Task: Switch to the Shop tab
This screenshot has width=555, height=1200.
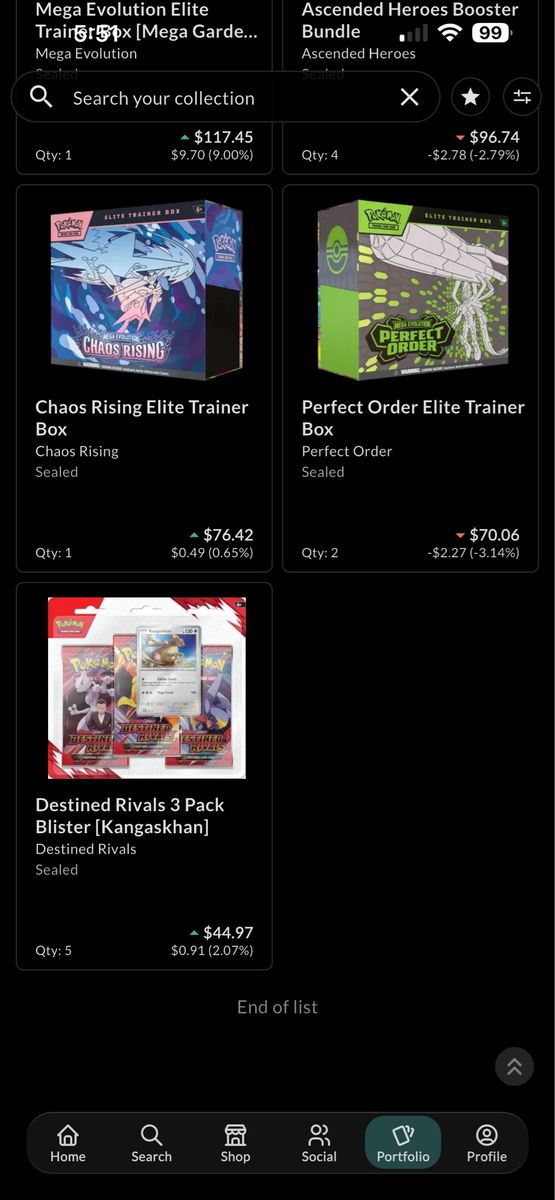Action: click(x=235, y=1143)
